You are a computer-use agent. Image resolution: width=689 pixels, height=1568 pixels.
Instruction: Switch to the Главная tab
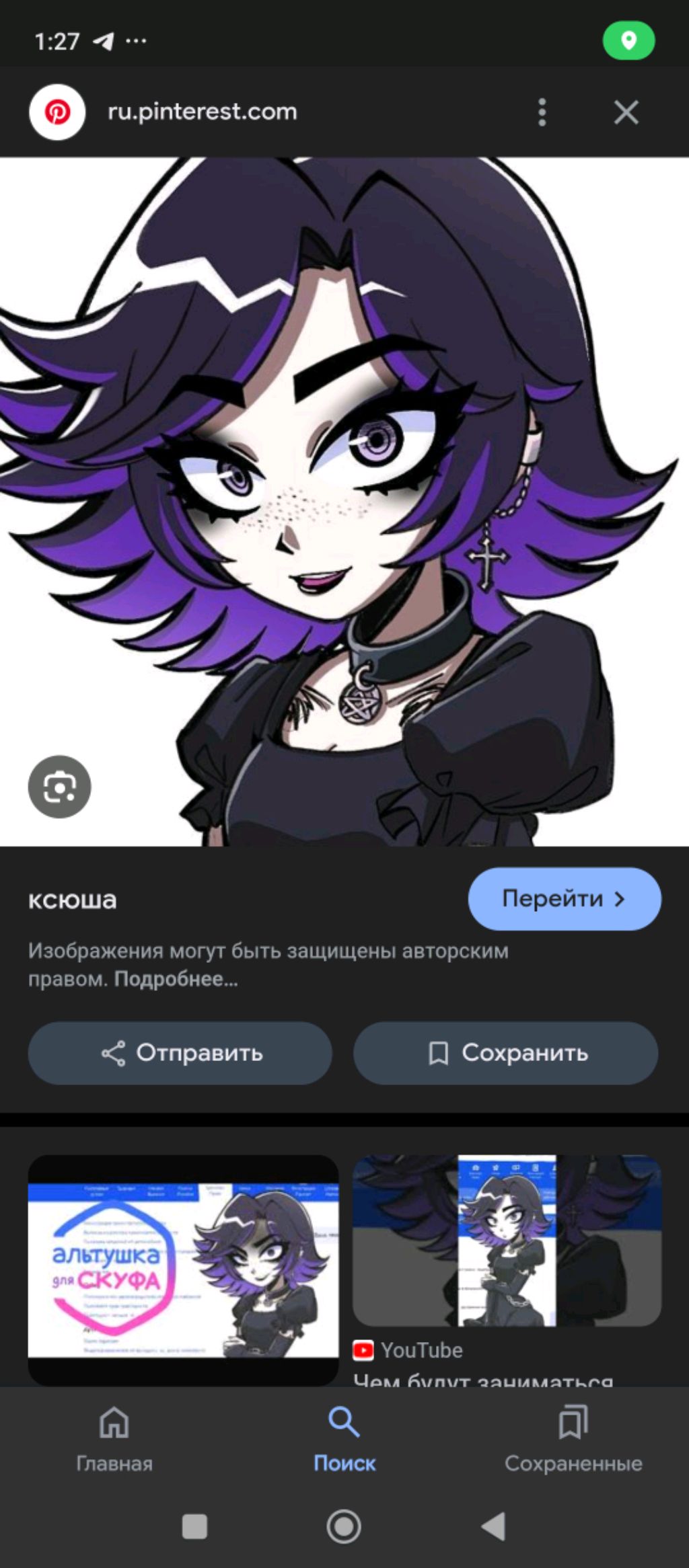(114, 1439)
